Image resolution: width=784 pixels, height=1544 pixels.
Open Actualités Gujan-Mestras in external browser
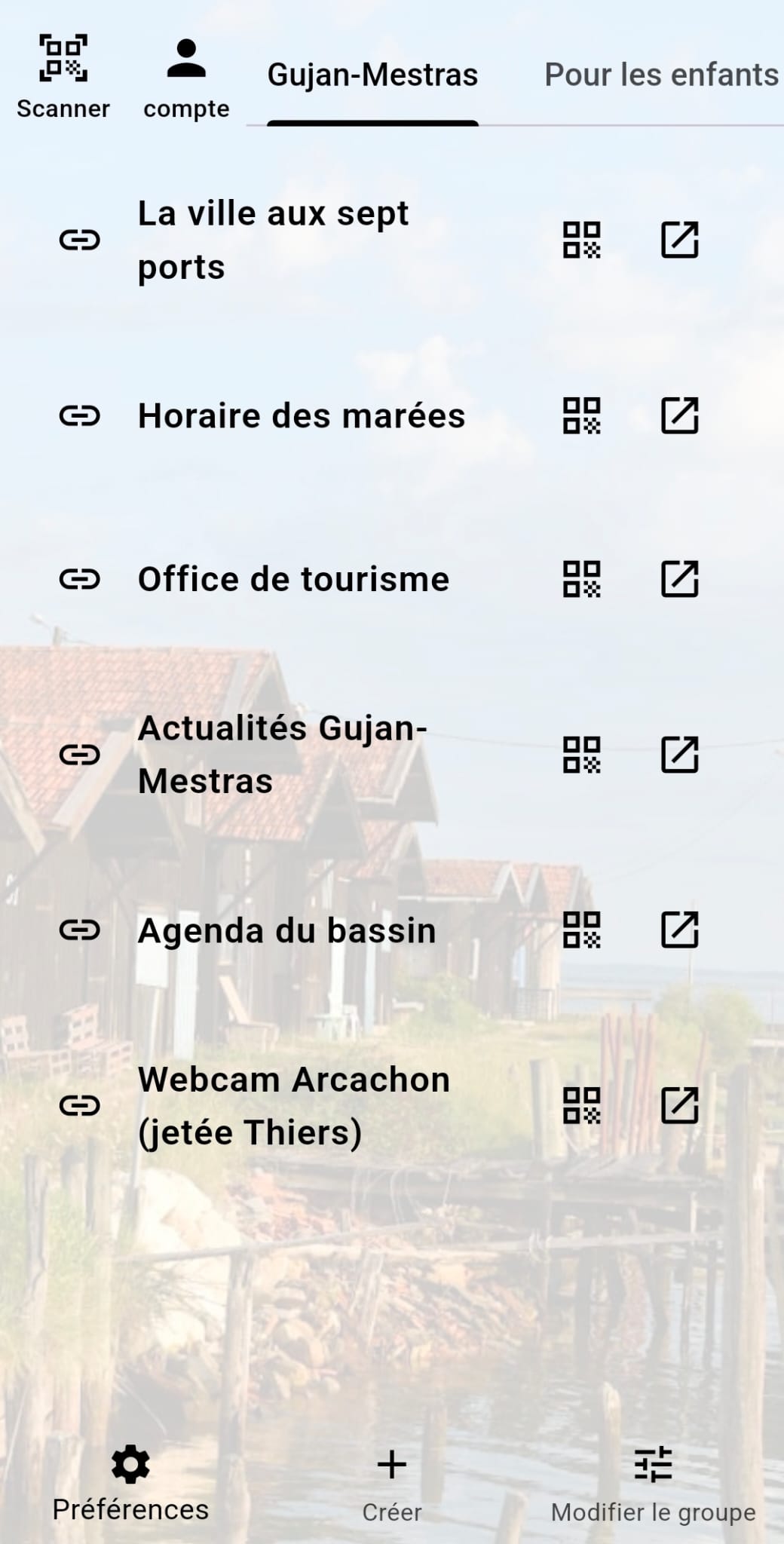pos(680,755)
